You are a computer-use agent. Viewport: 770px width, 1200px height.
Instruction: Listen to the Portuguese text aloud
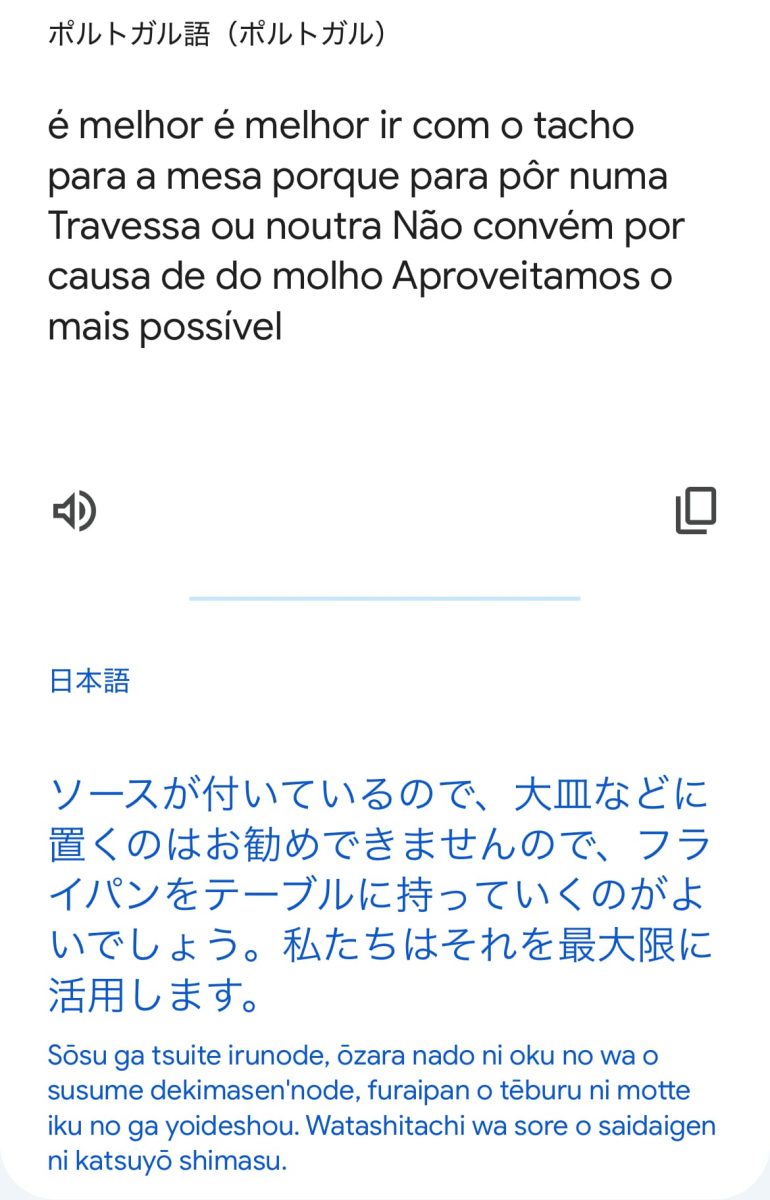point(74,512)
